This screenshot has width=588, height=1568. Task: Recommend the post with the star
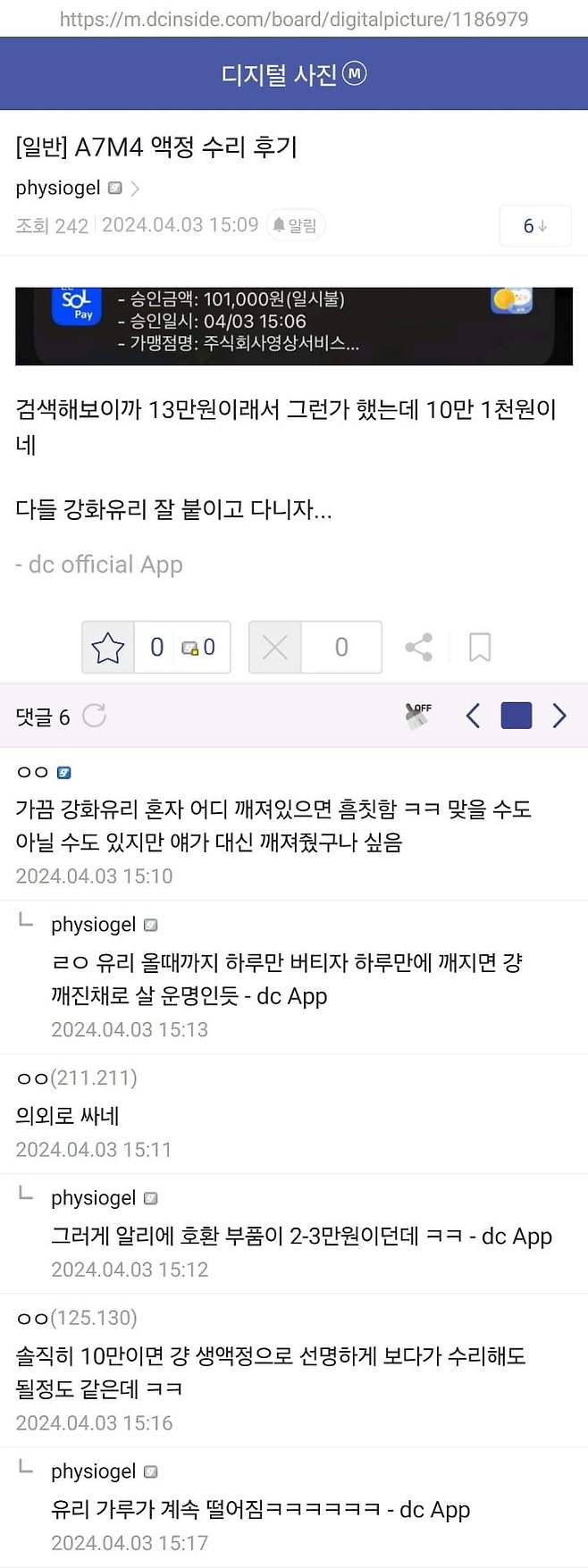[x=108, y=647]
